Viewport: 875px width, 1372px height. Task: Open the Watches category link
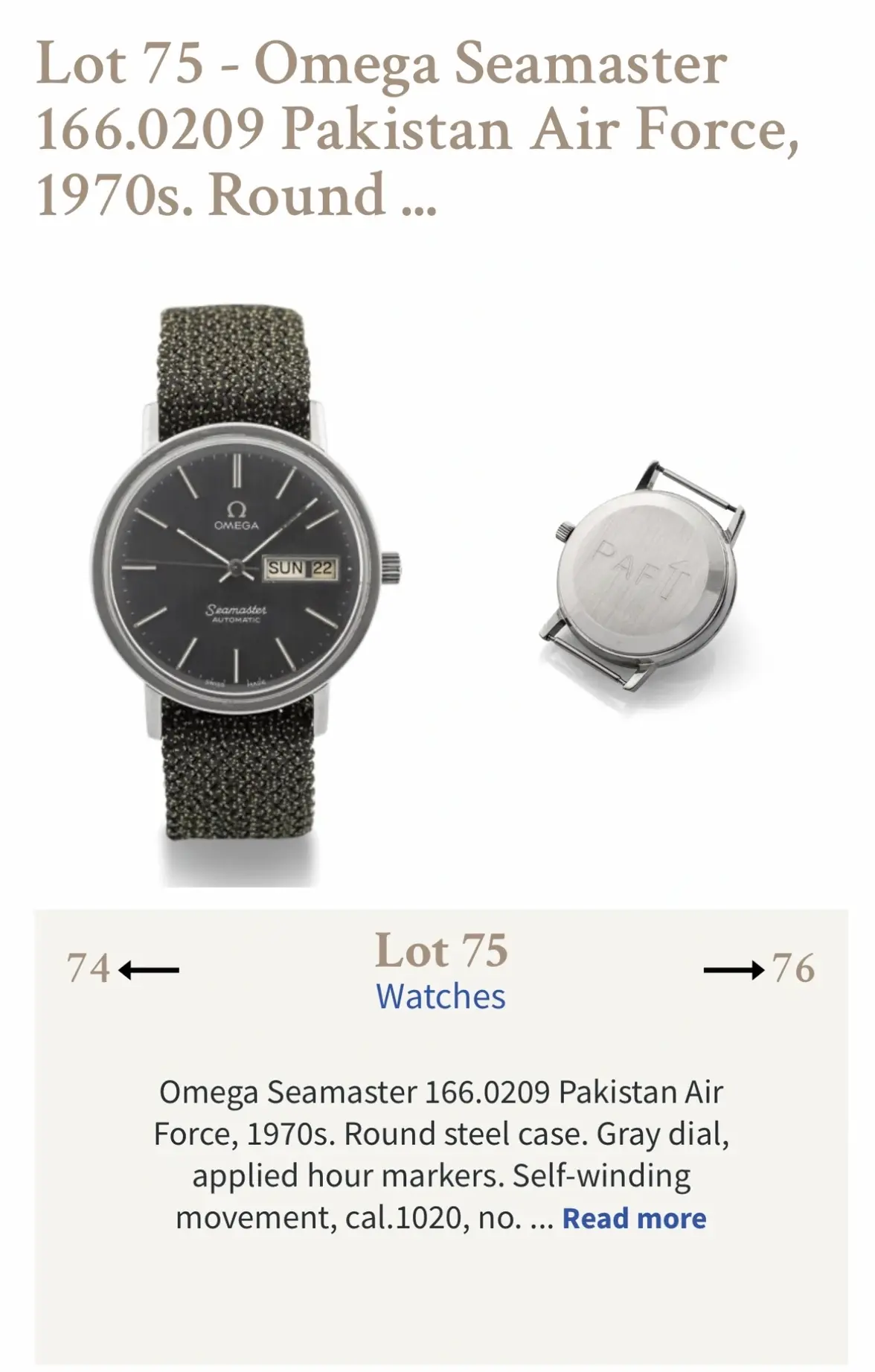[440, 997]
